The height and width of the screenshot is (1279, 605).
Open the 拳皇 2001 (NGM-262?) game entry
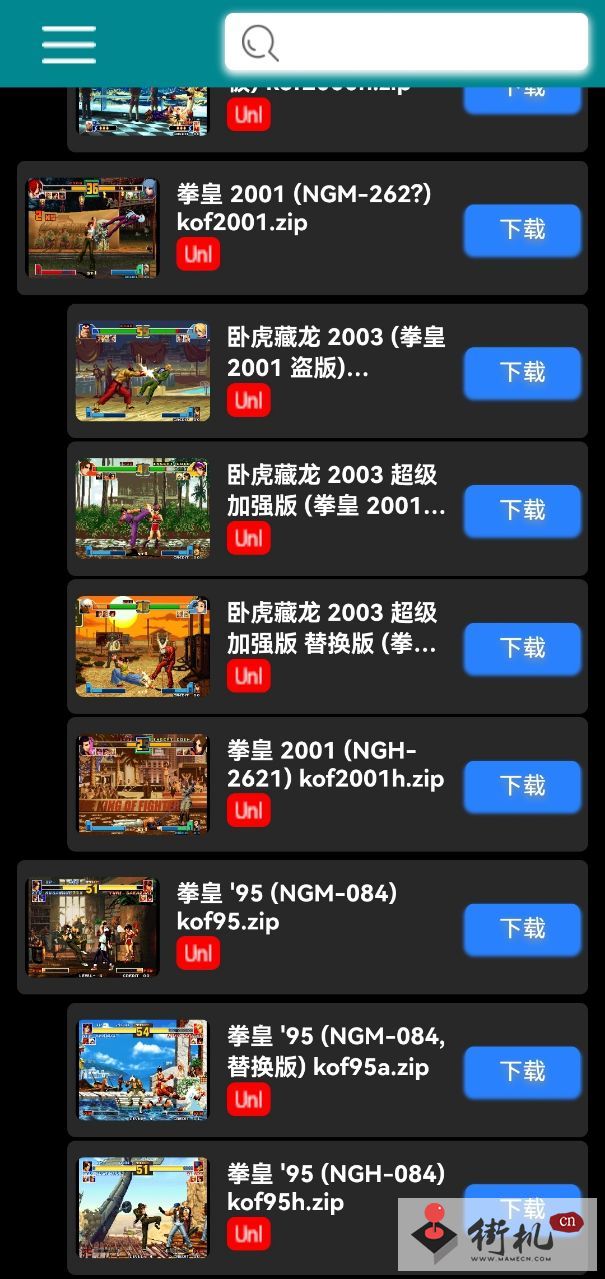302,228
